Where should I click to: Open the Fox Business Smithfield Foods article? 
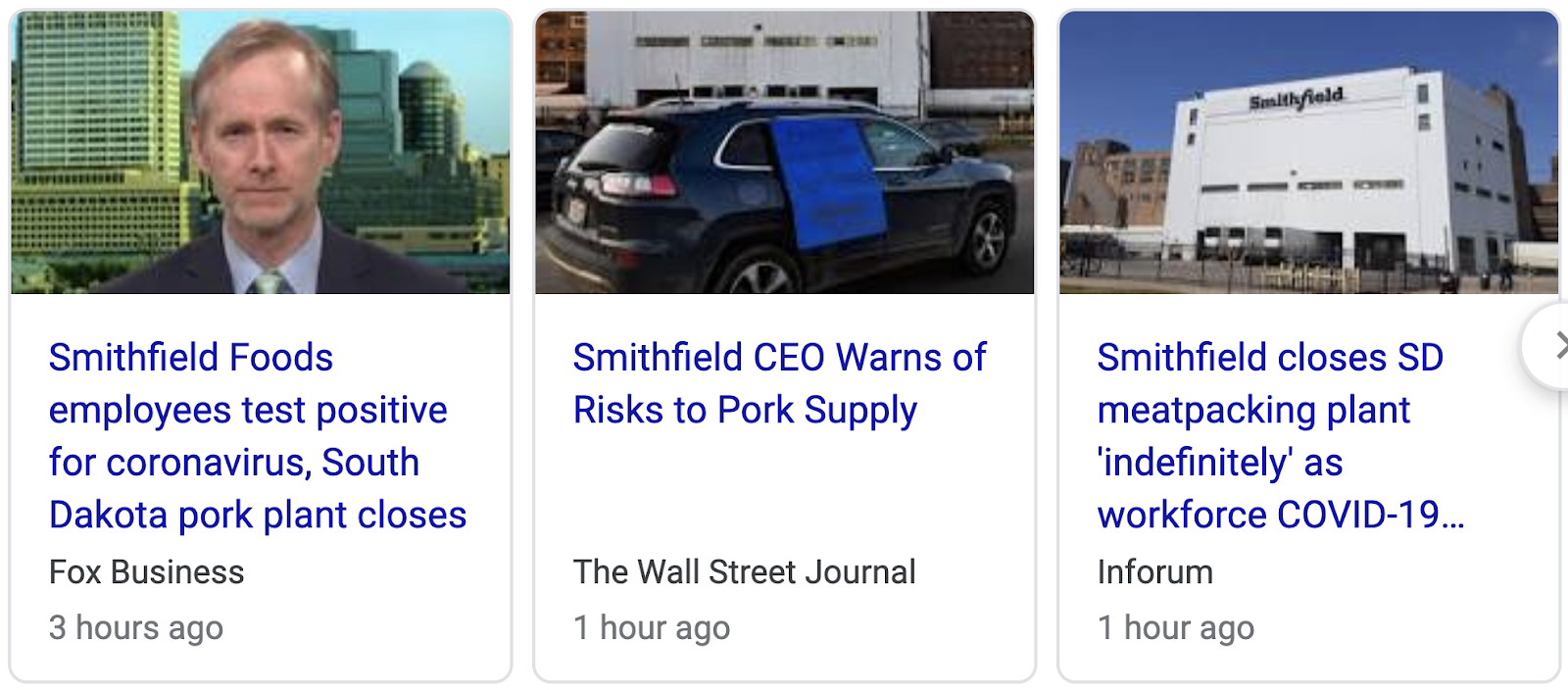257,435
